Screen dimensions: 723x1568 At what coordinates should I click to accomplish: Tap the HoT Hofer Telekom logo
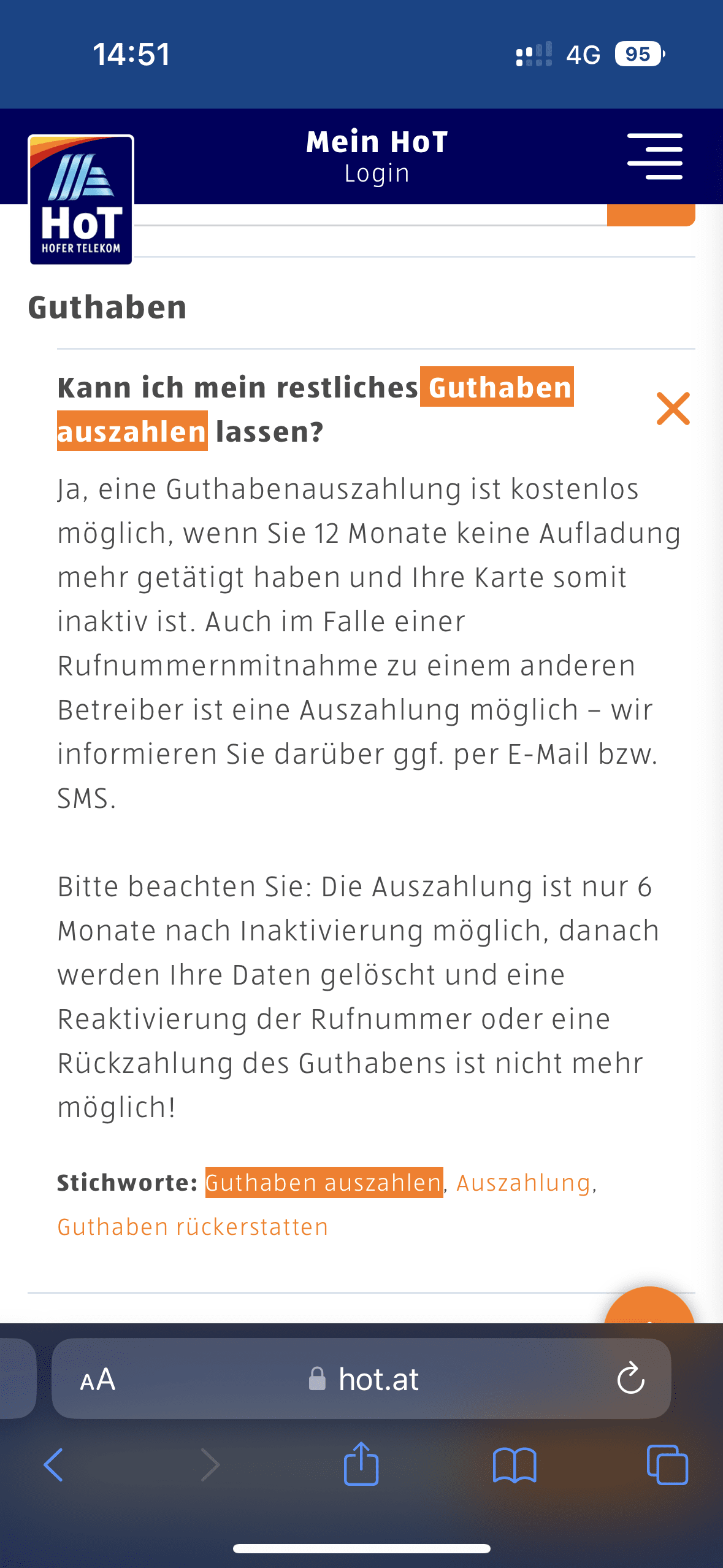[x=81, y=200]
